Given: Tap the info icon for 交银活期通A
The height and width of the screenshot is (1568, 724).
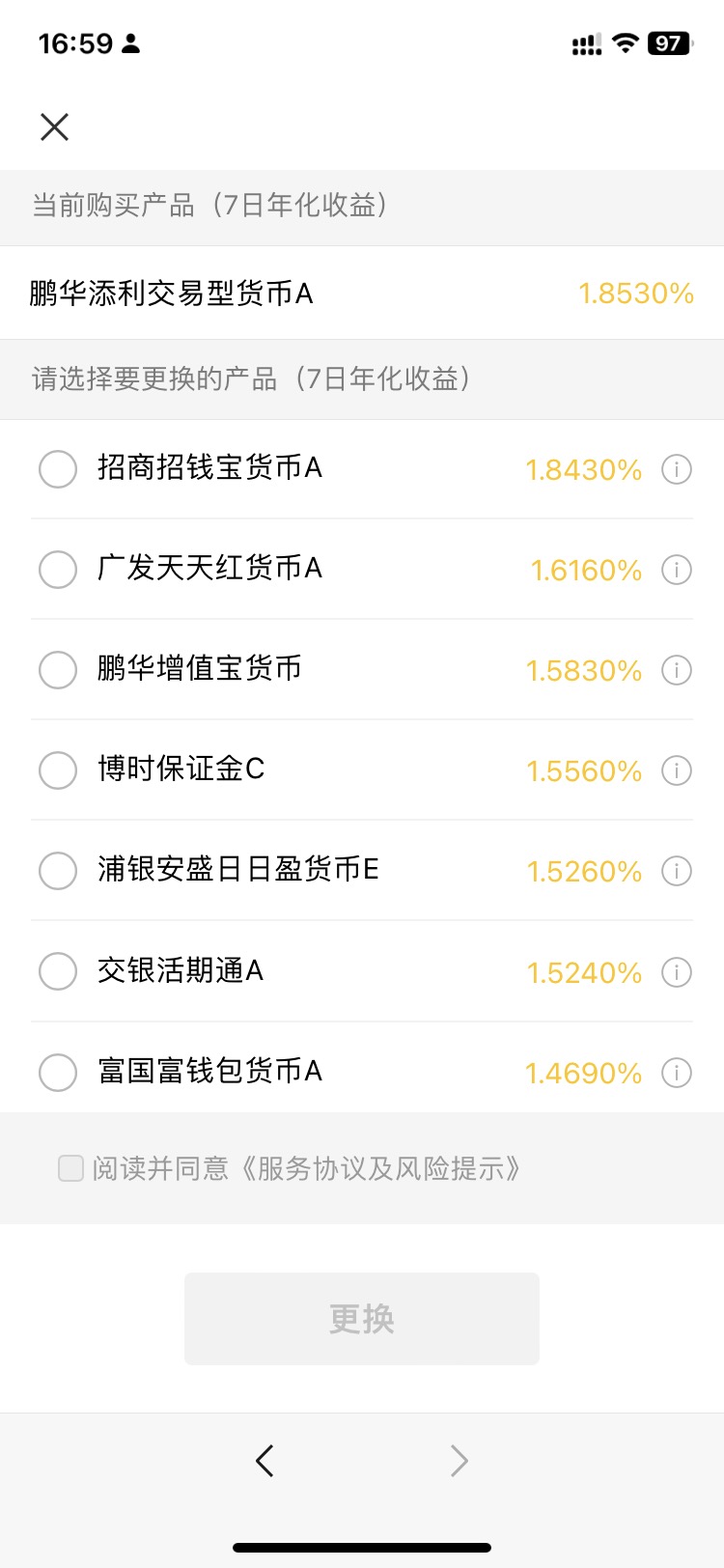Looking at the screenshot, I should 677,972.
